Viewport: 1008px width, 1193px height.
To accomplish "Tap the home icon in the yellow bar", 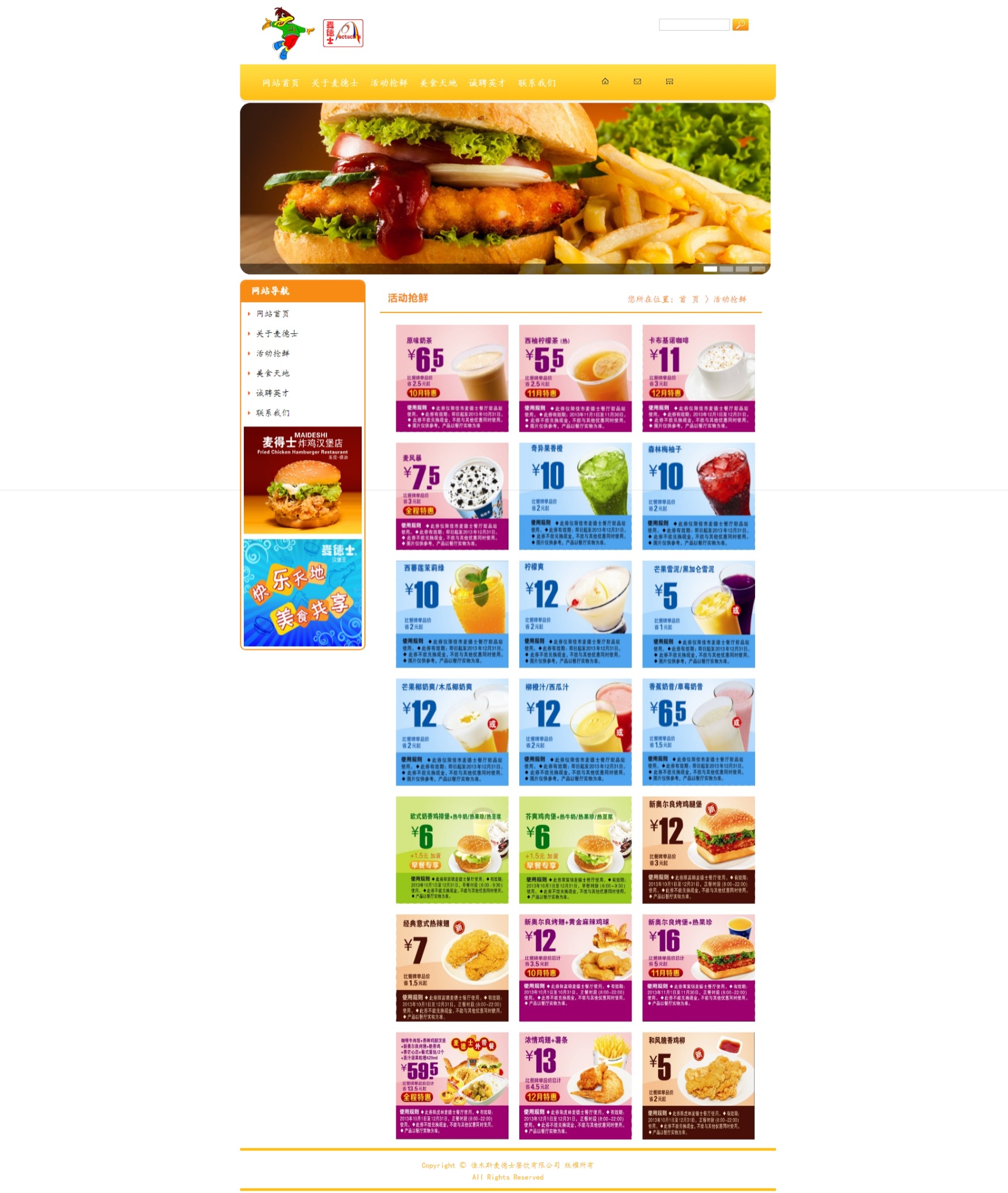I will 605,82.
